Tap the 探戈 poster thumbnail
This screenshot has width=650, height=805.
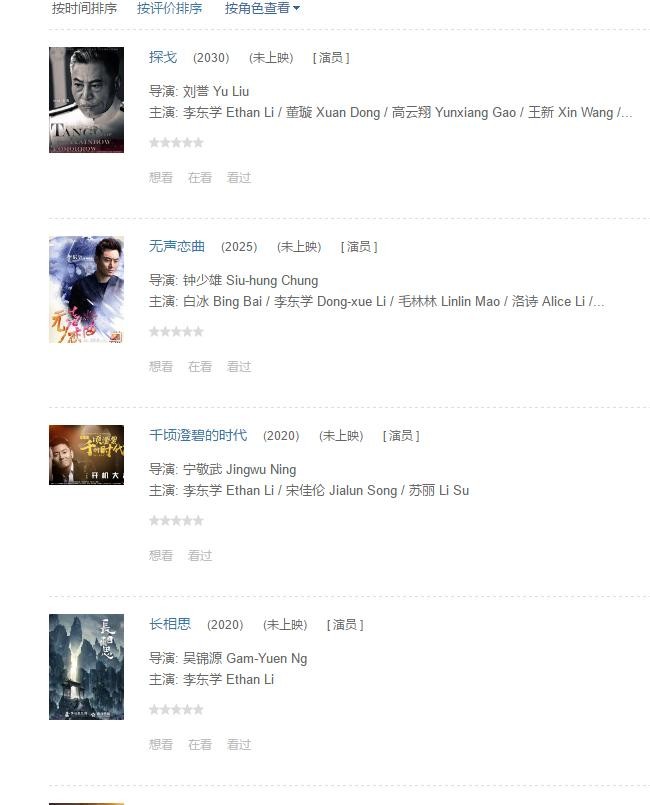(86, 100)
